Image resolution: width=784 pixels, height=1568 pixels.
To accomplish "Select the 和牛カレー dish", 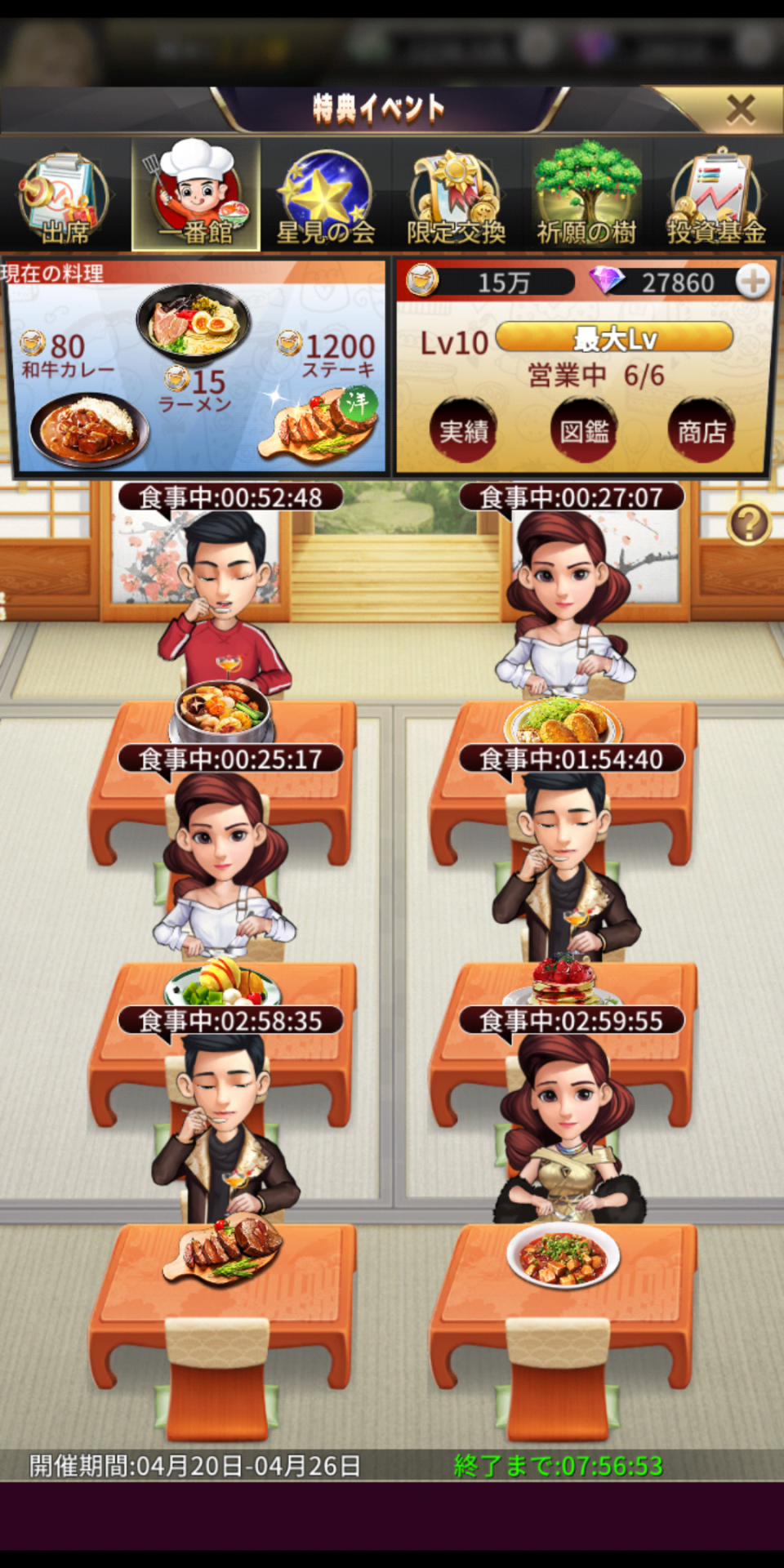I will [x=88, y=425].
